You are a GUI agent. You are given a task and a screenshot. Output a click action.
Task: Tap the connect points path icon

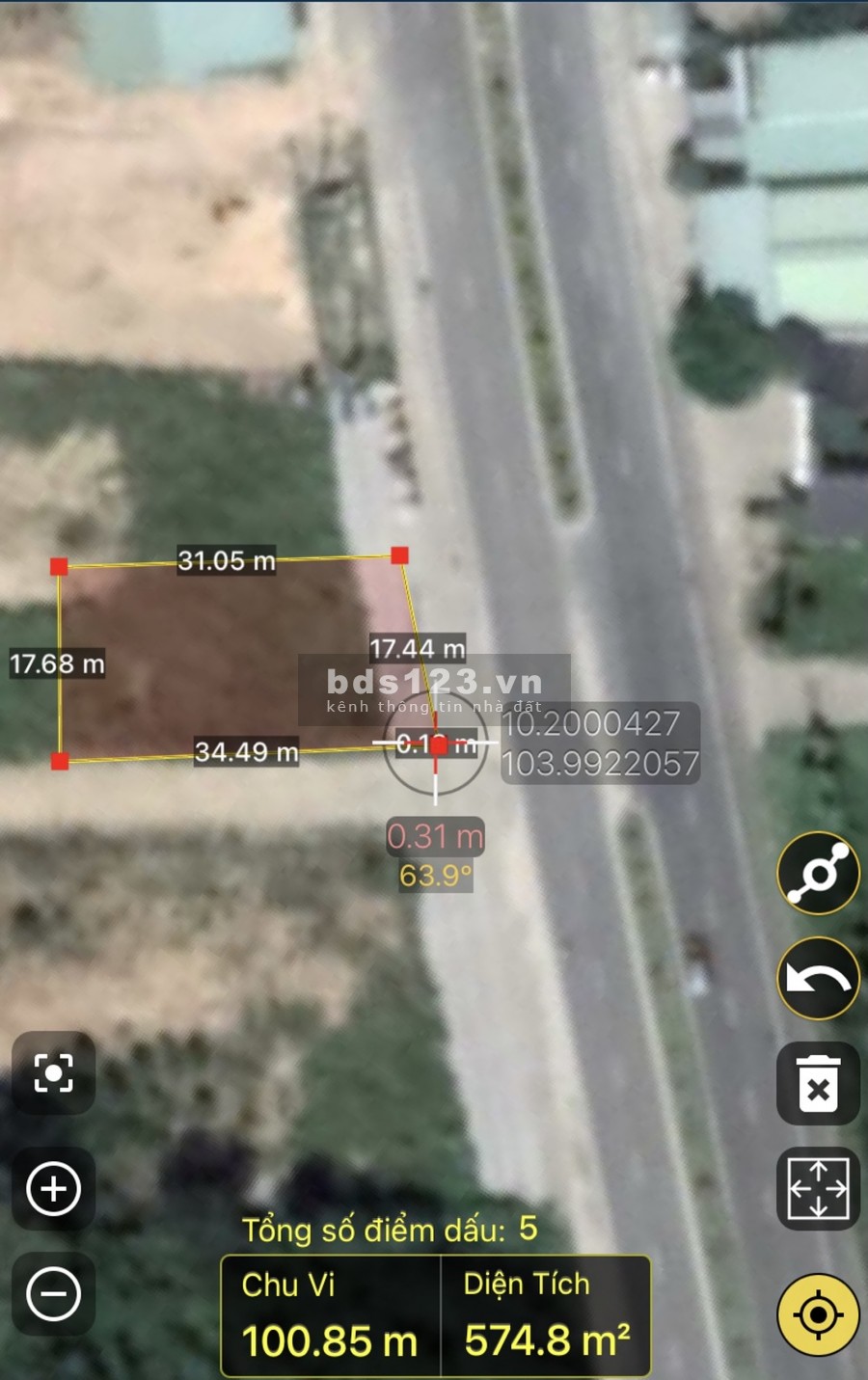818,874
